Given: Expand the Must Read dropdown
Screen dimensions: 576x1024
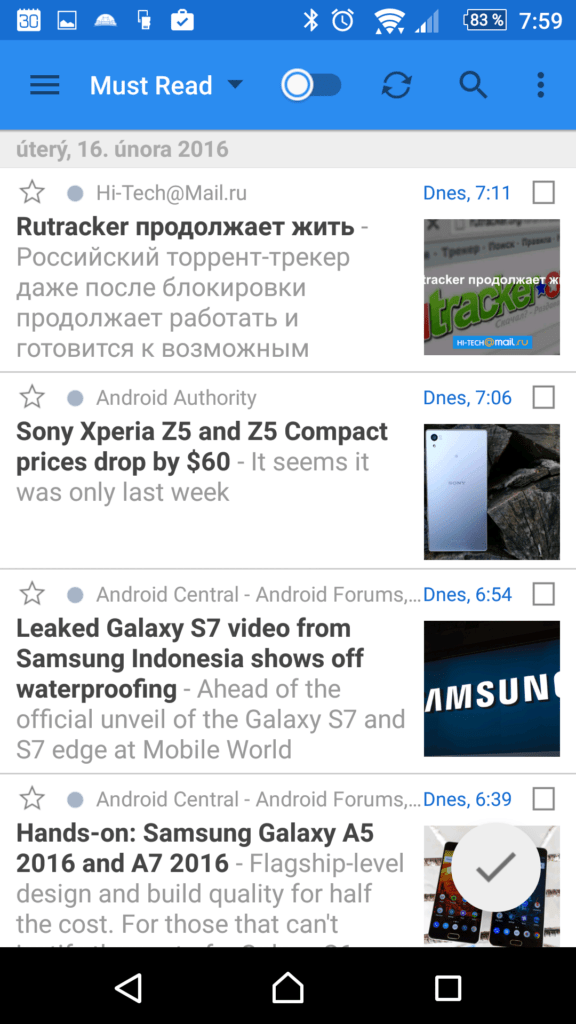Looking at the screenshot, I should [167, 86].
